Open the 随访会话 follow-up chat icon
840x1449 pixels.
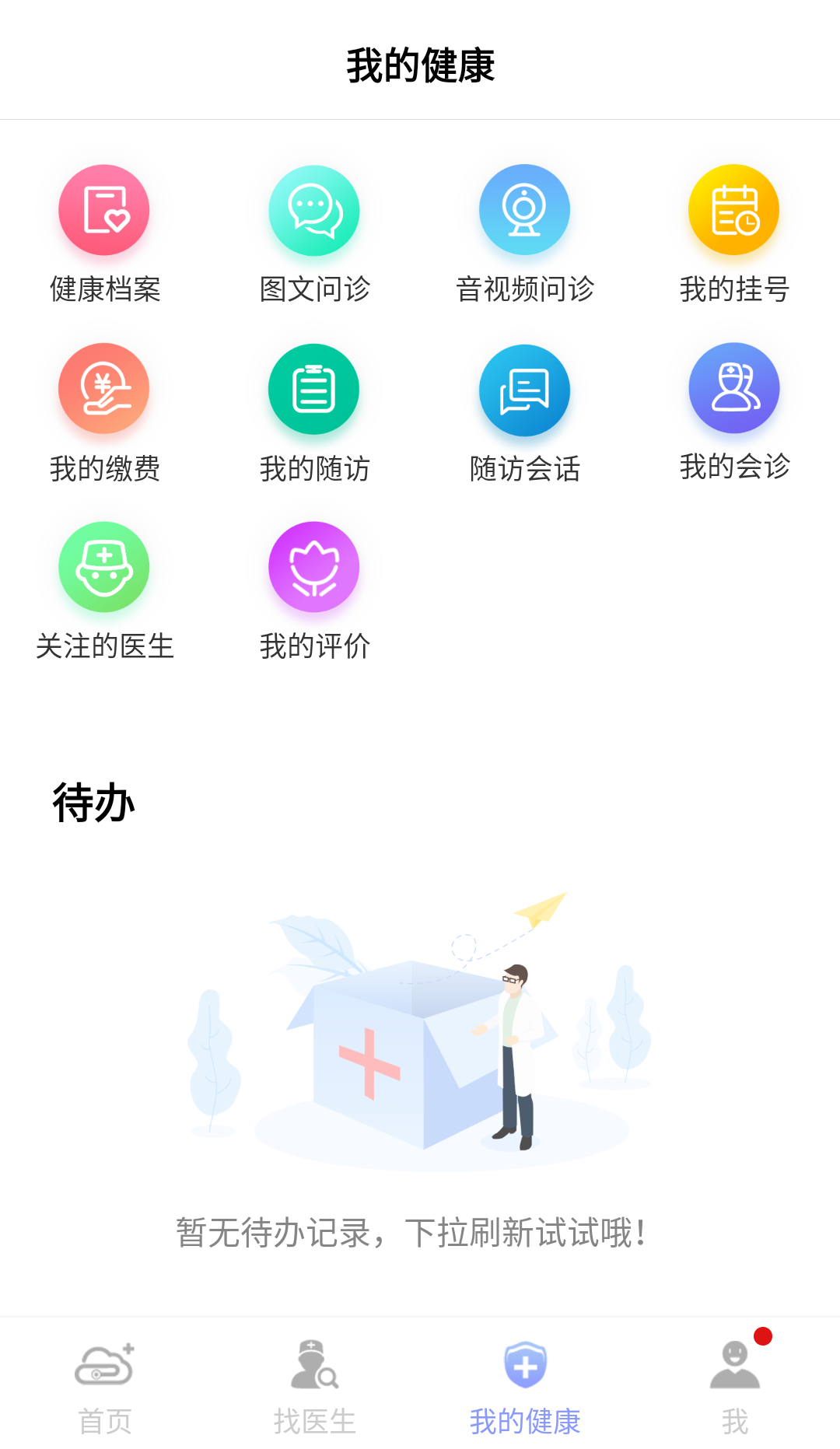[x=524, y=389]
